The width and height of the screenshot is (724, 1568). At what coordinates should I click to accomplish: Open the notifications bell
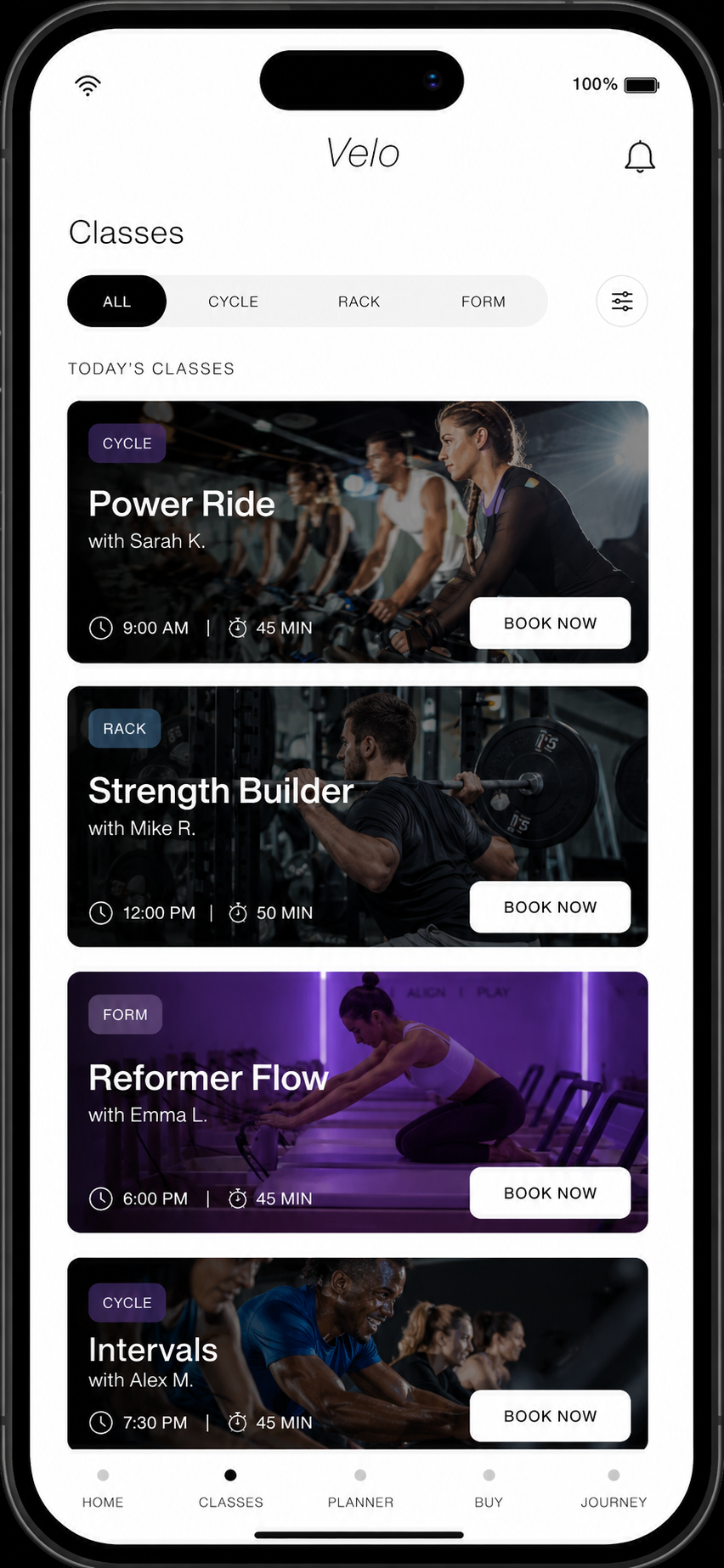coord(639,156)
